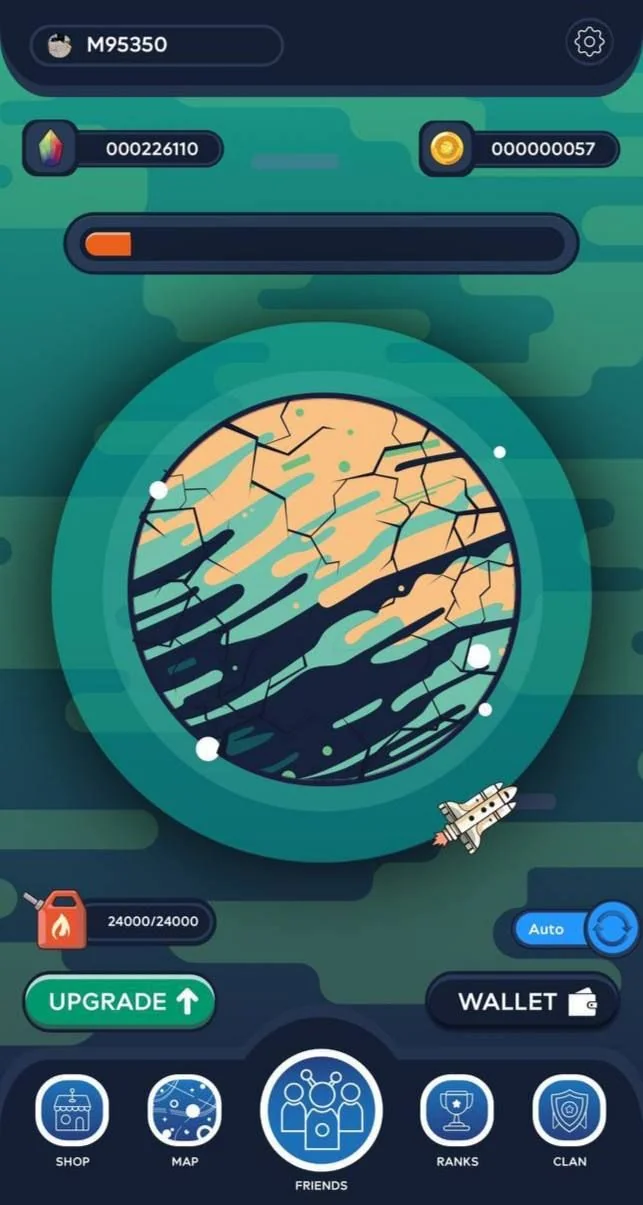Viewport: 643px width, 1205px height.
Task: Open the Wallet button
Action: tap(523, 1002)
